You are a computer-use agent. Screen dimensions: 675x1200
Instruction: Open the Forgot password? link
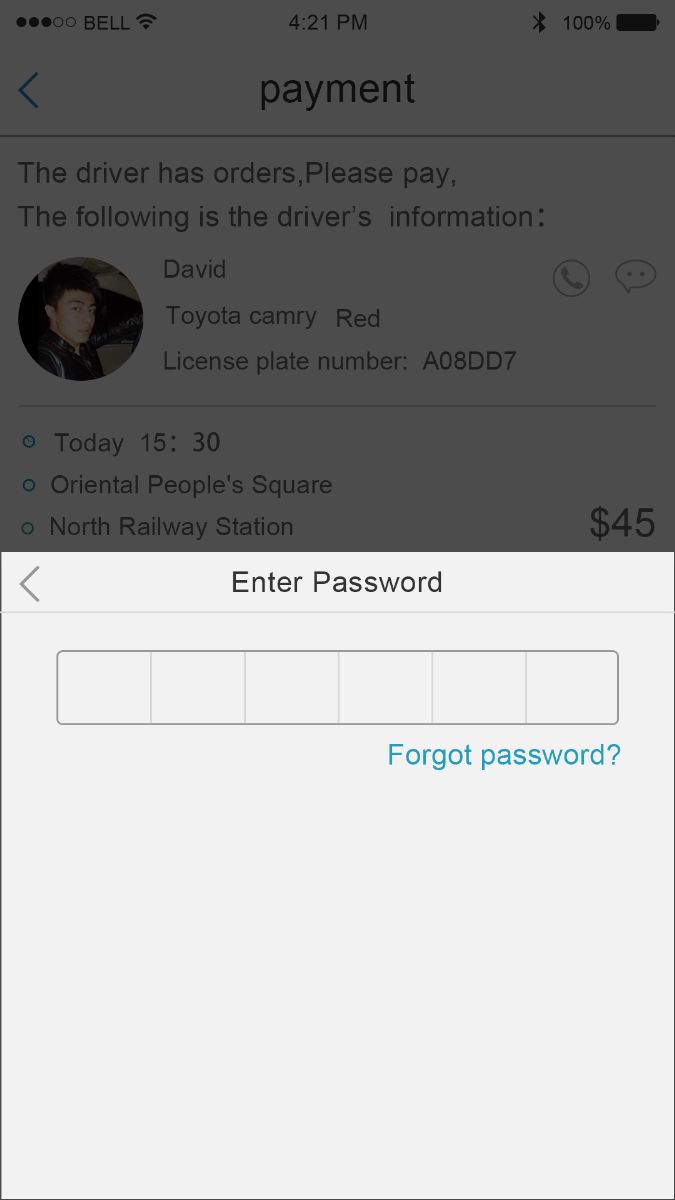pos(504,755)
